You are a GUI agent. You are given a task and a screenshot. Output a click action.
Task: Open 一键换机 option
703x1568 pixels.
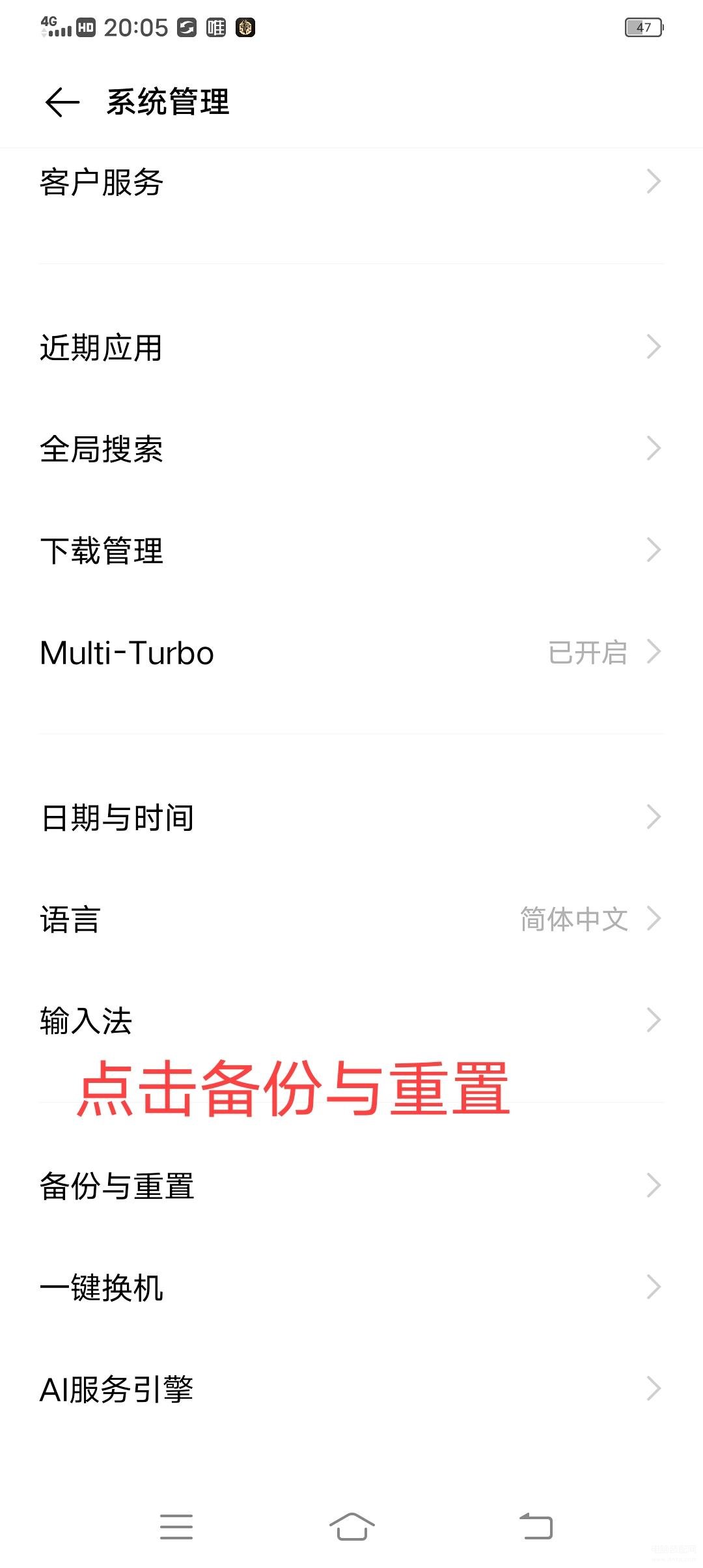tap(351, 1287)
